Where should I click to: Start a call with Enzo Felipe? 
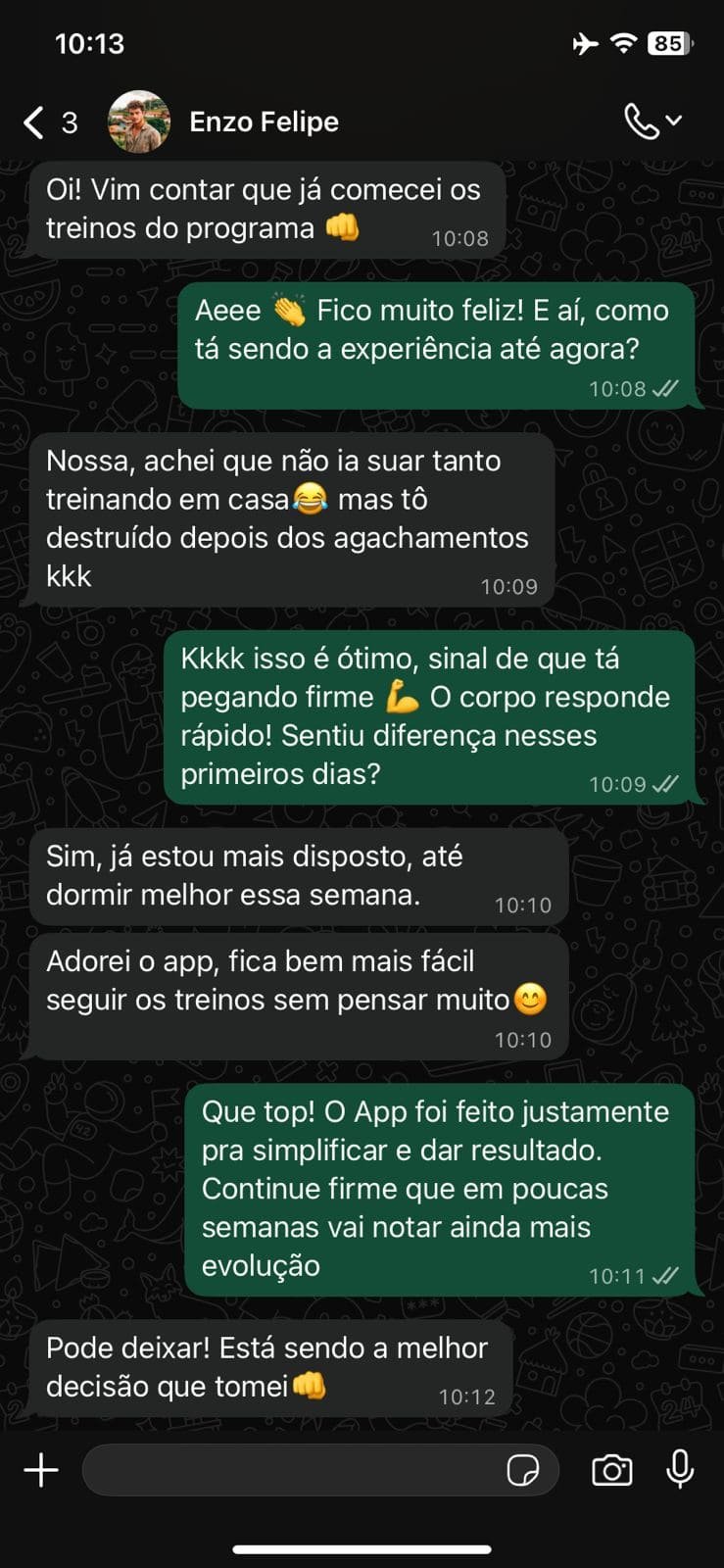click(643, 122)
